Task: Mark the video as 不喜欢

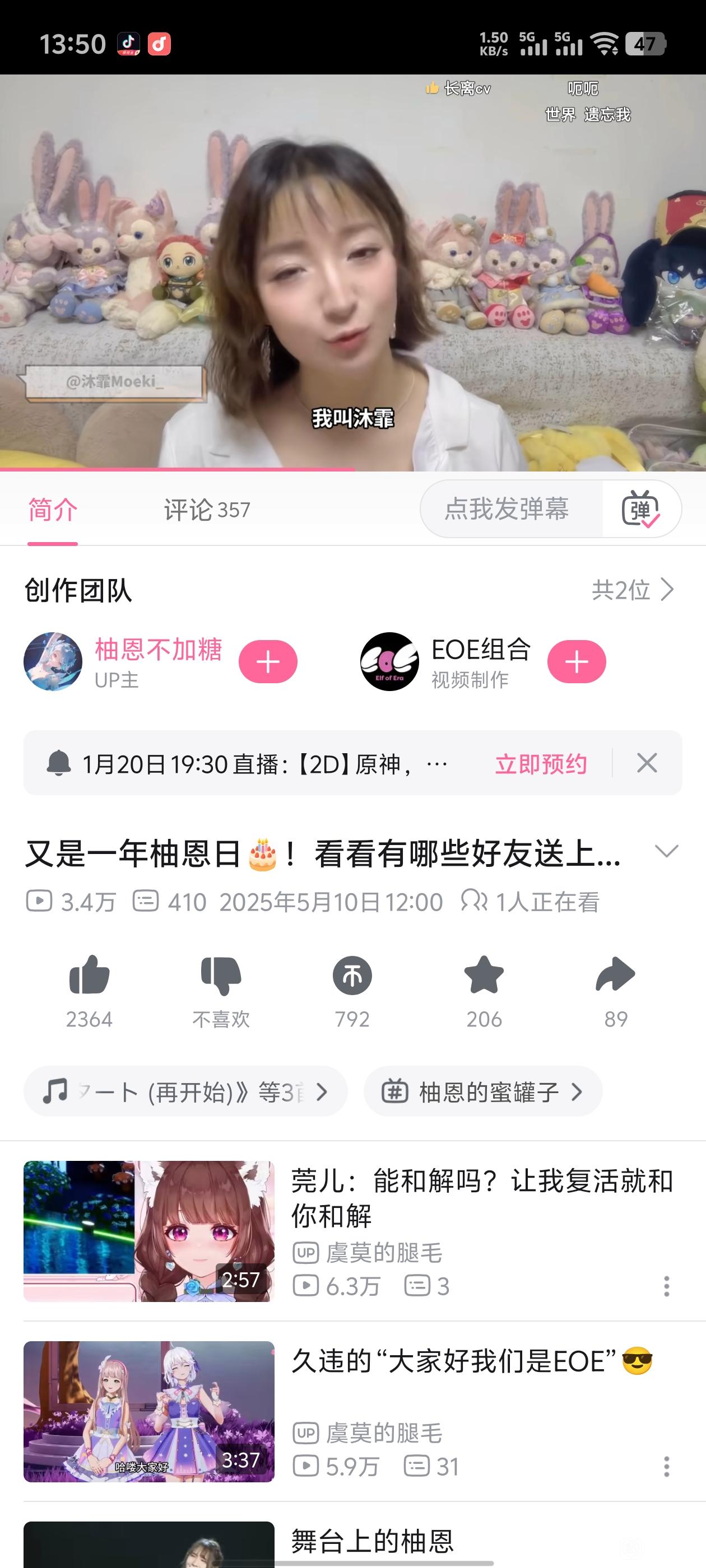Action: click(x=221, y=976)
